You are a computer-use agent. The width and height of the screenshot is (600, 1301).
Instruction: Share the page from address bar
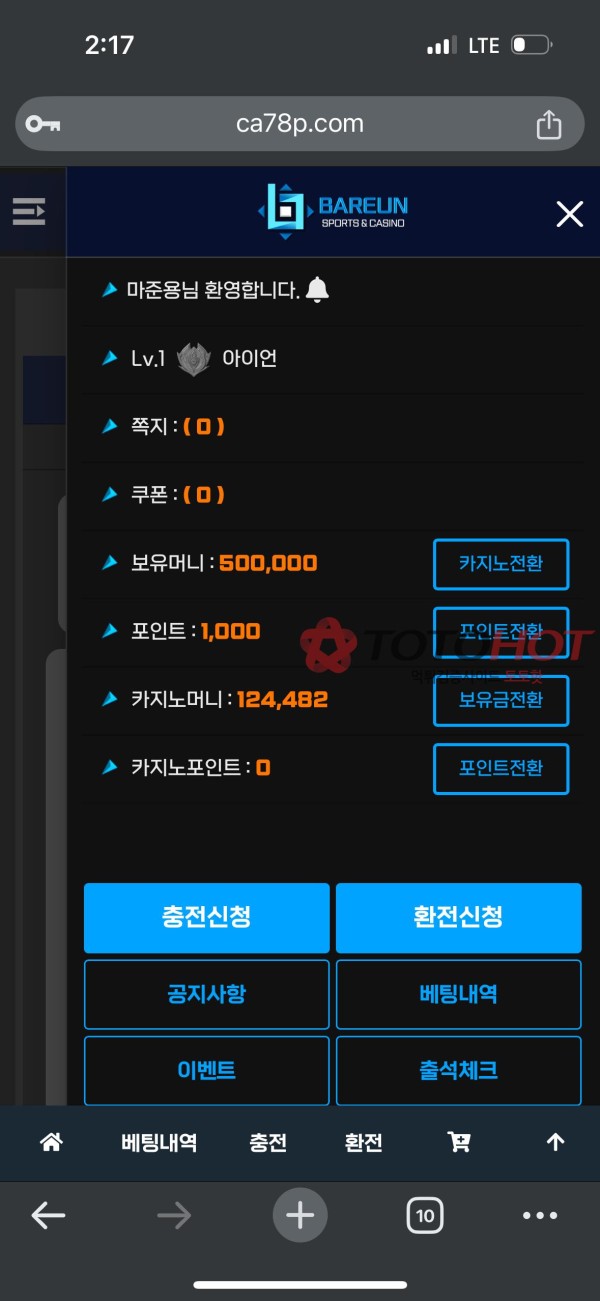coord(548,125)
